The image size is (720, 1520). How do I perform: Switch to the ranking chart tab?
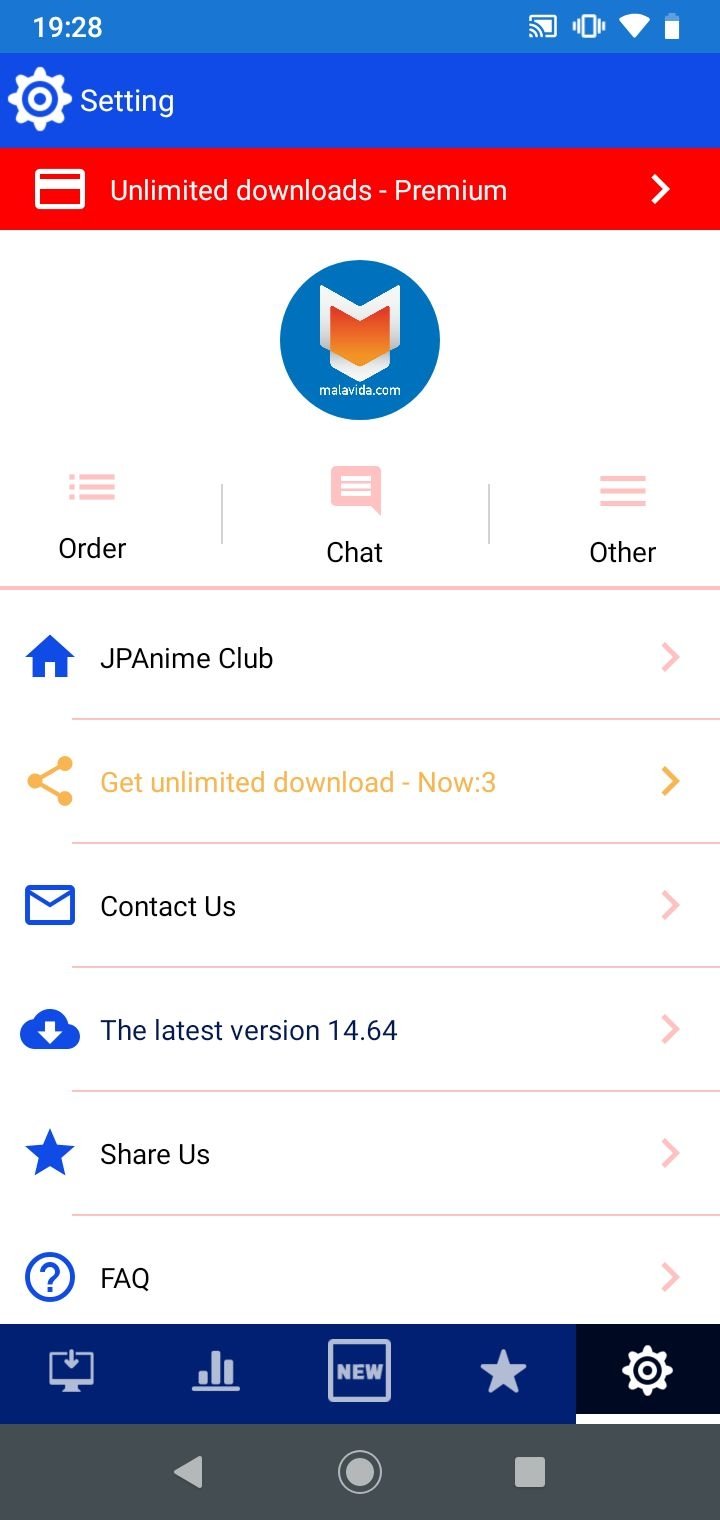(x=216, y=1370)
